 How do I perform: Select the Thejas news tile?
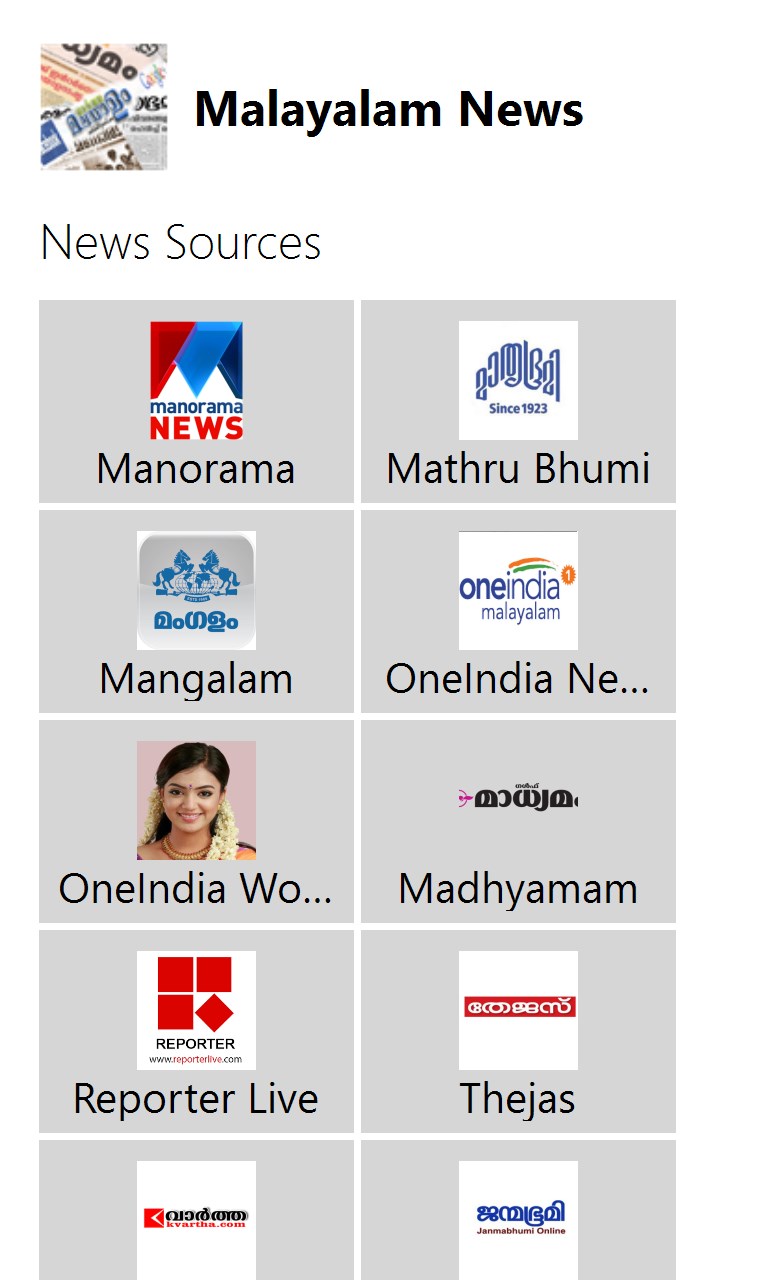(x=518, y=1031)
